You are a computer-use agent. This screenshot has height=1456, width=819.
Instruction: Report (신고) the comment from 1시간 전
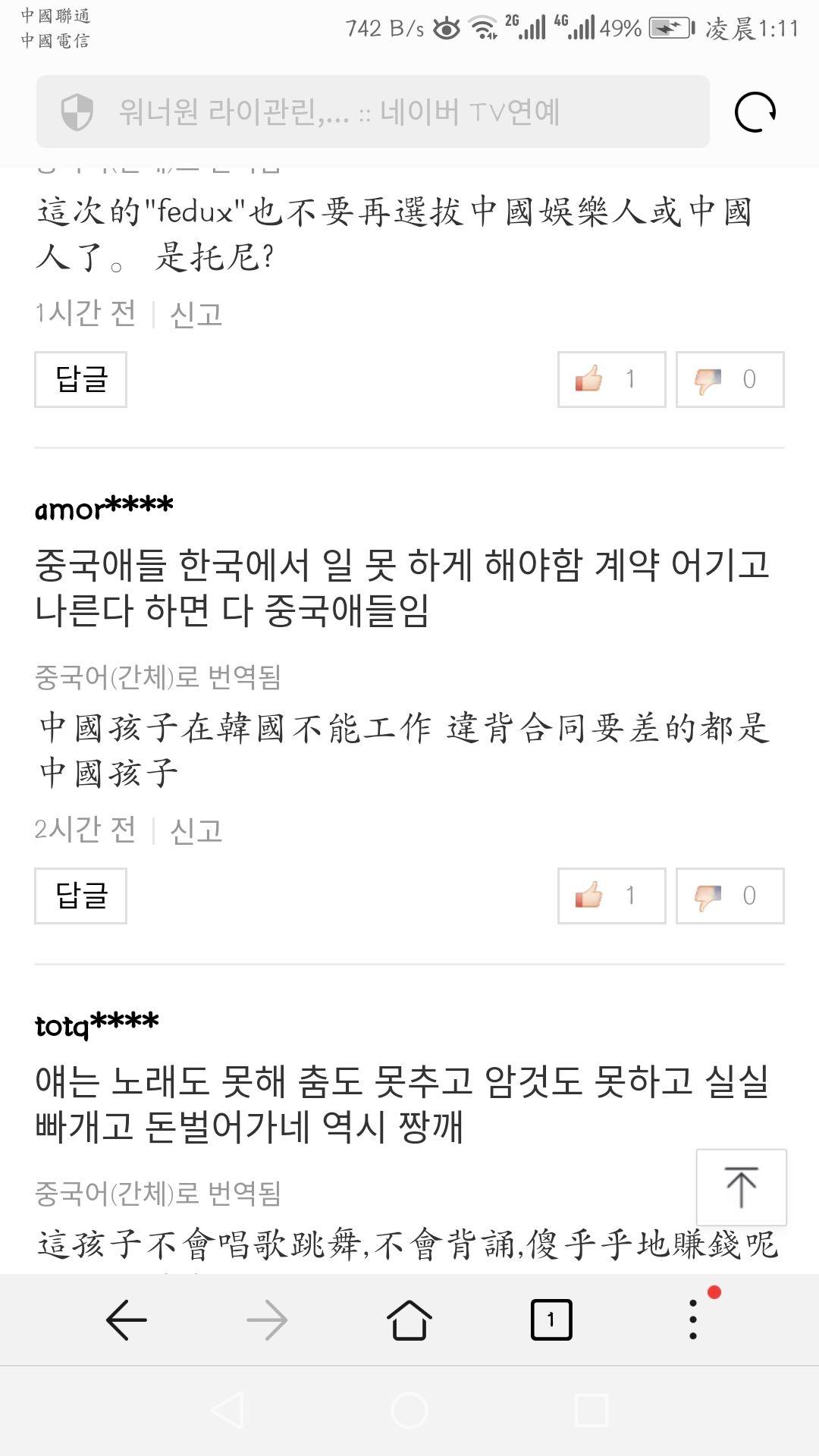pyautogui.click(x=196, y=314)
